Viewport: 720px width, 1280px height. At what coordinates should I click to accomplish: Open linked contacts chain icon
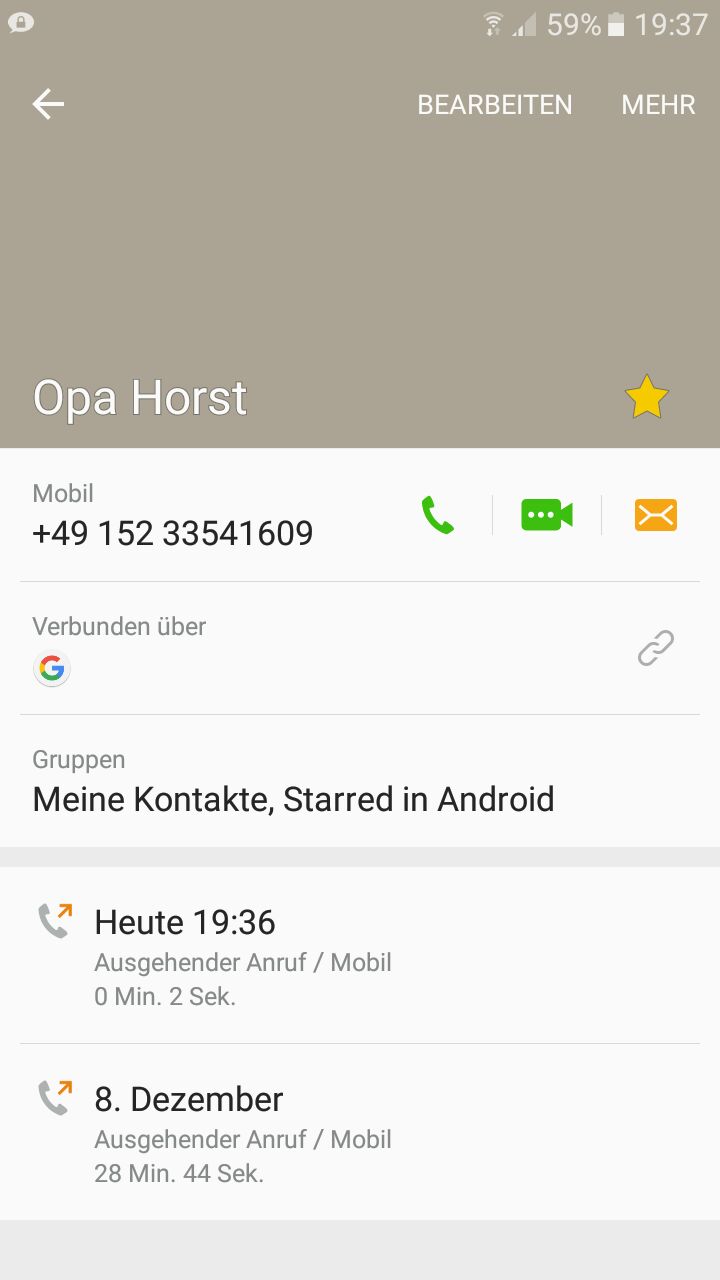(x=656, y=648)
